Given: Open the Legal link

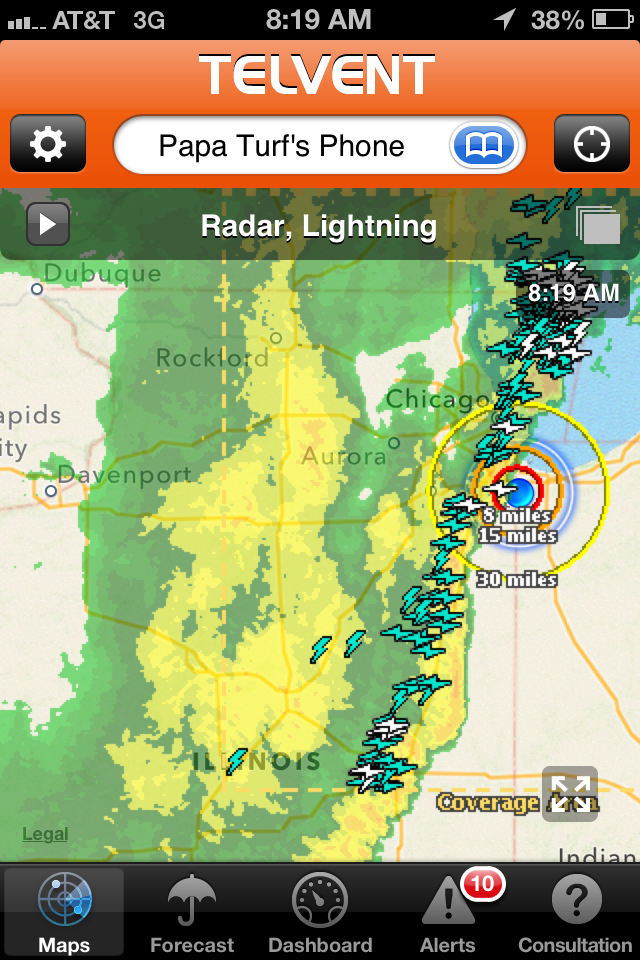Looking at the screenshot, I should click(45, 834).
